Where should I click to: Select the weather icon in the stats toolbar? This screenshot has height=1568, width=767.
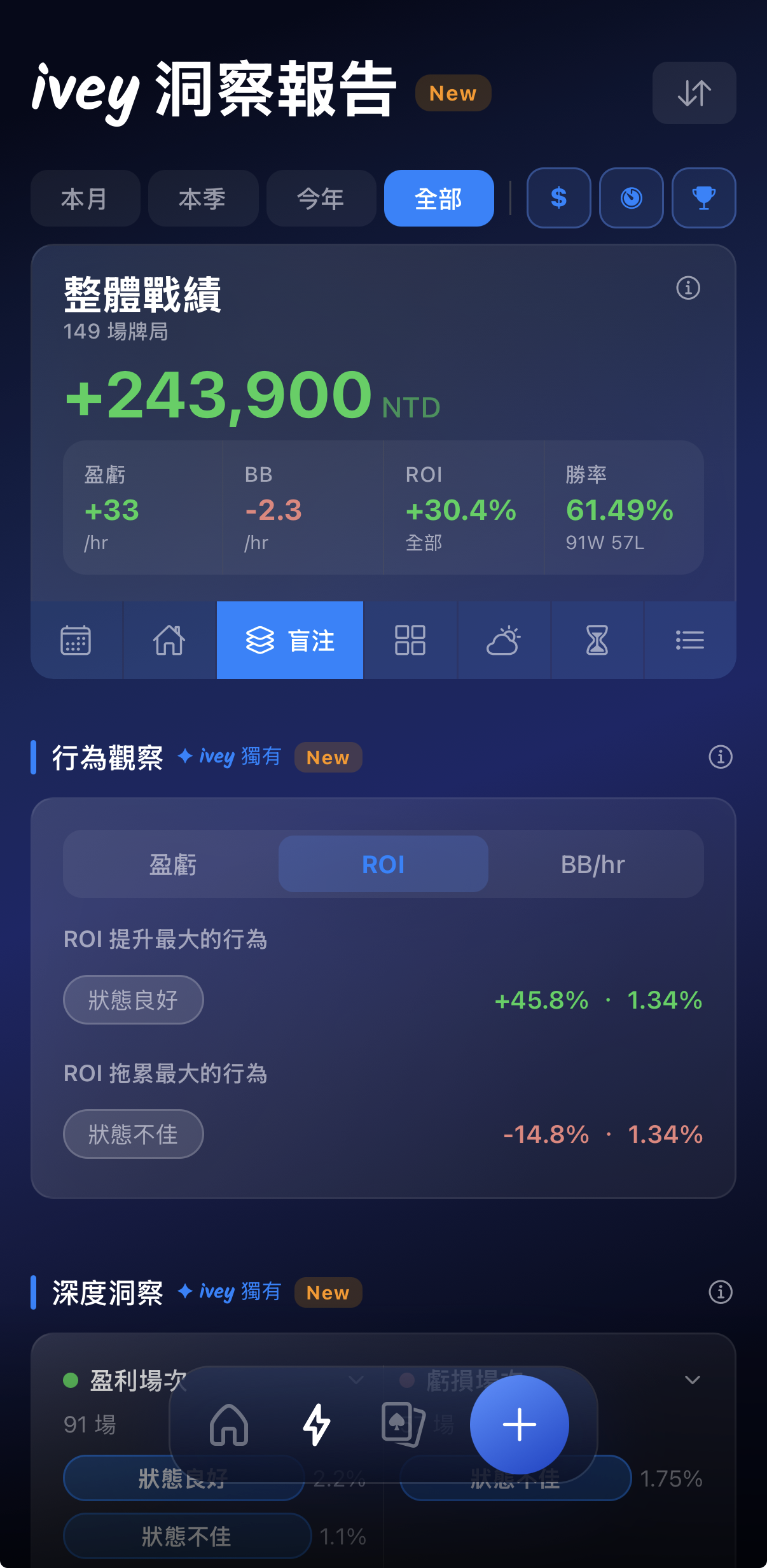pos(504,640)
